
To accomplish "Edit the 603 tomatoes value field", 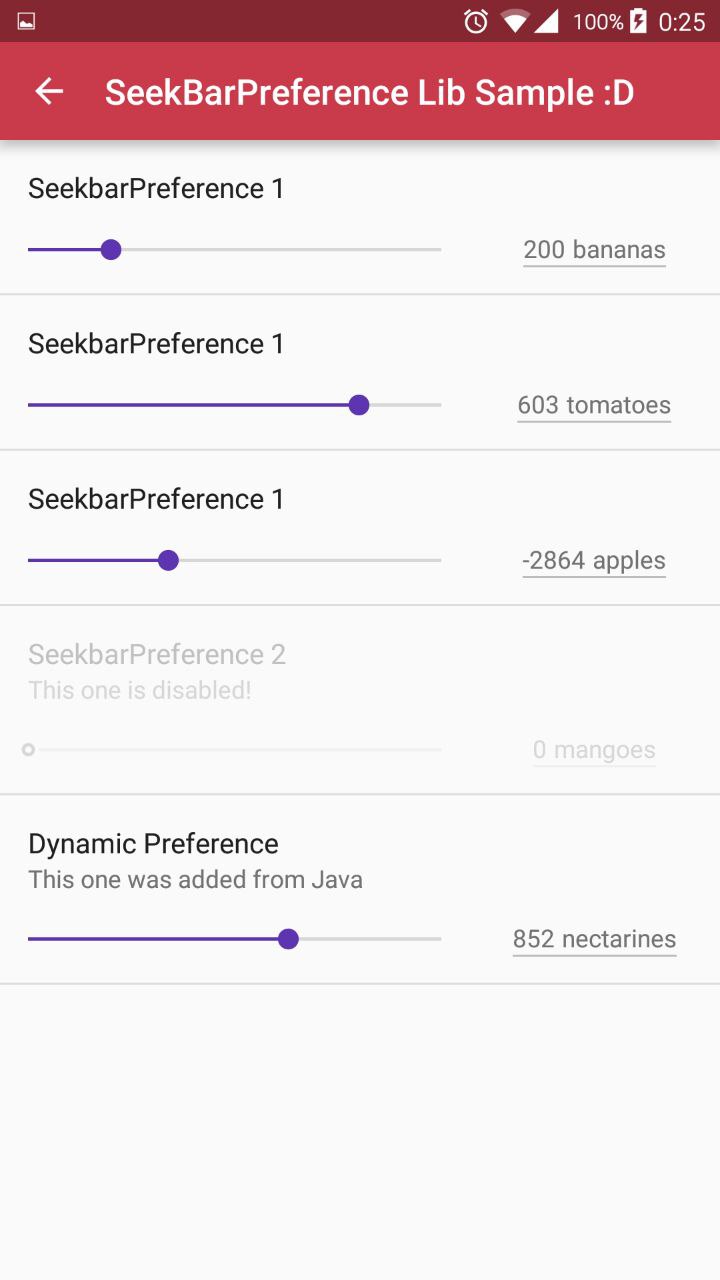I will pyautogui.click(x=594, y=405).
